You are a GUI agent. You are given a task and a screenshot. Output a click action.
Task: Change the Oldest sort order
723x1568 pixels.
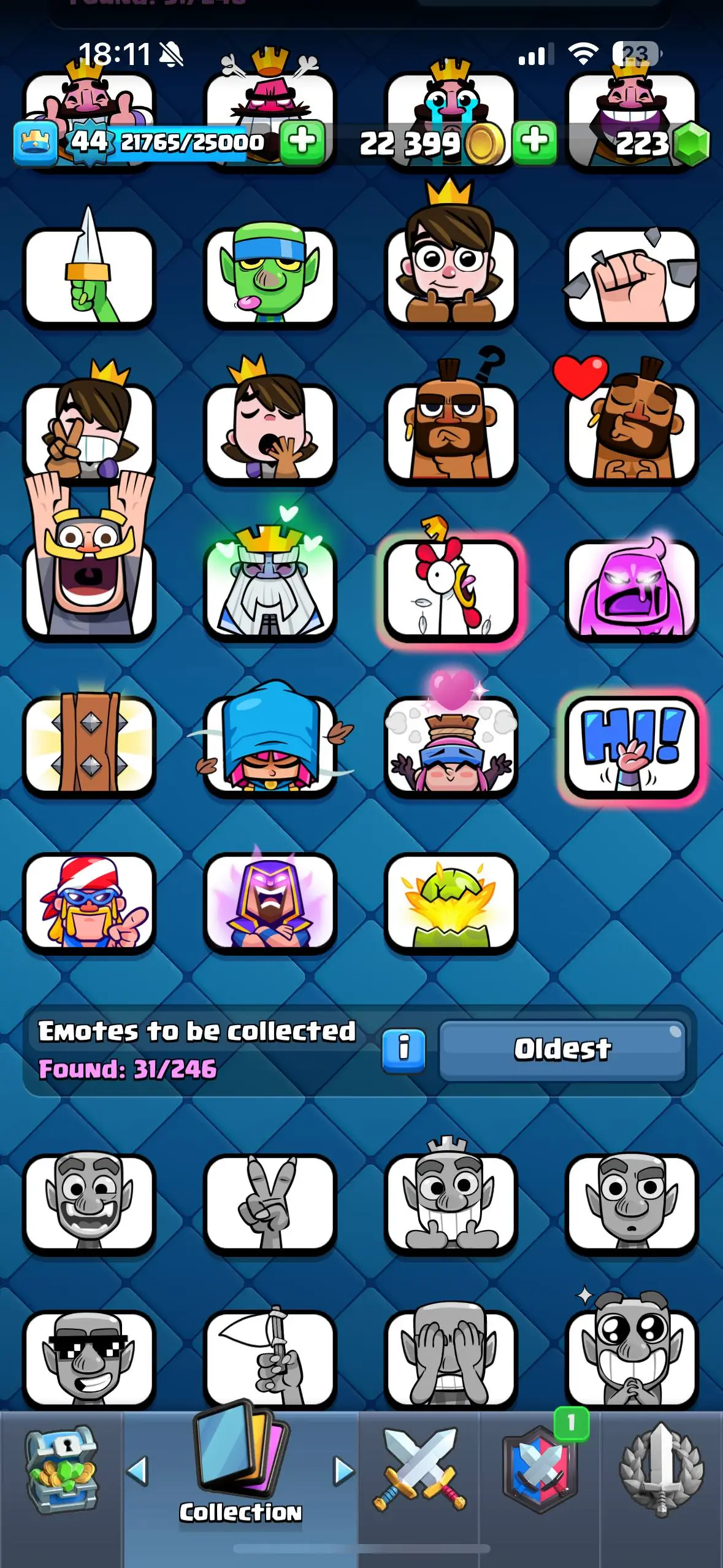coord(562,1050)
